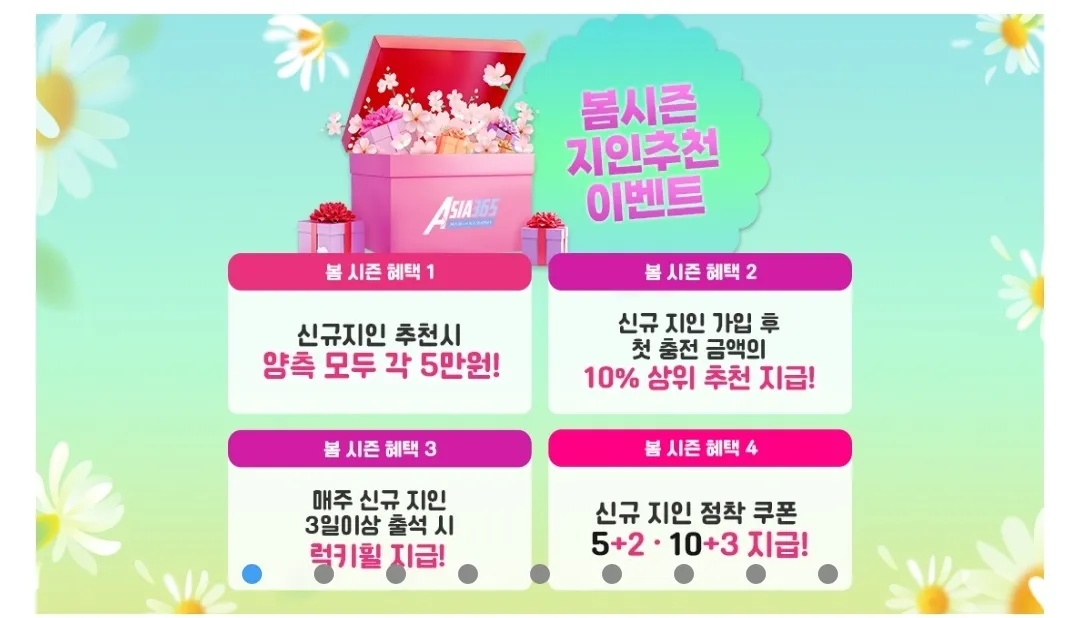The width and height of the screenshot is (1080, 618).
Task: Go to the fifth carousel slide dot
Action: (x=540, y=574)
